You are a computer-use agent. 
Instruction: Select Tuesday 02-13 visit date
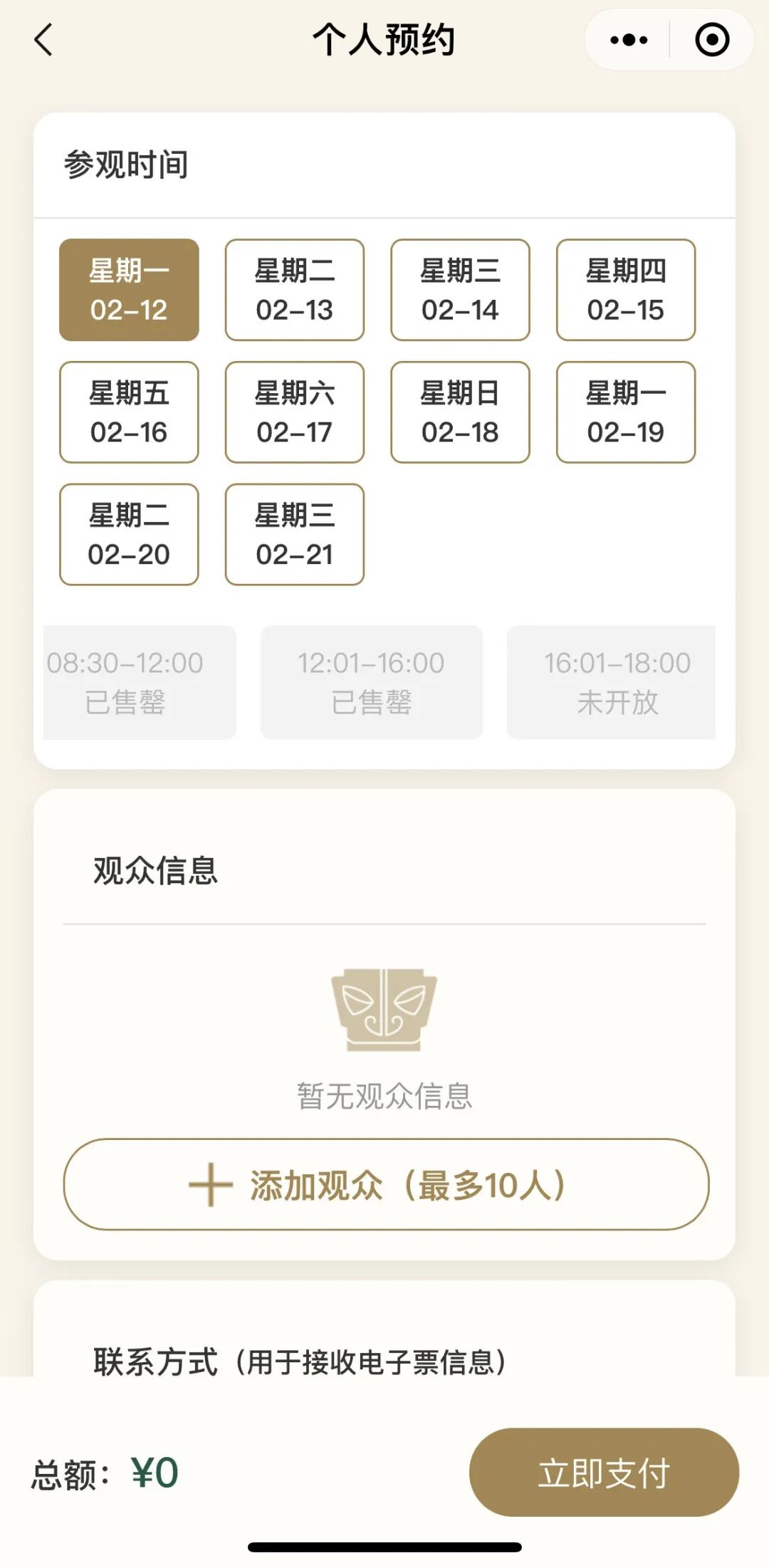pyautogui.click(x=294, y=290)
